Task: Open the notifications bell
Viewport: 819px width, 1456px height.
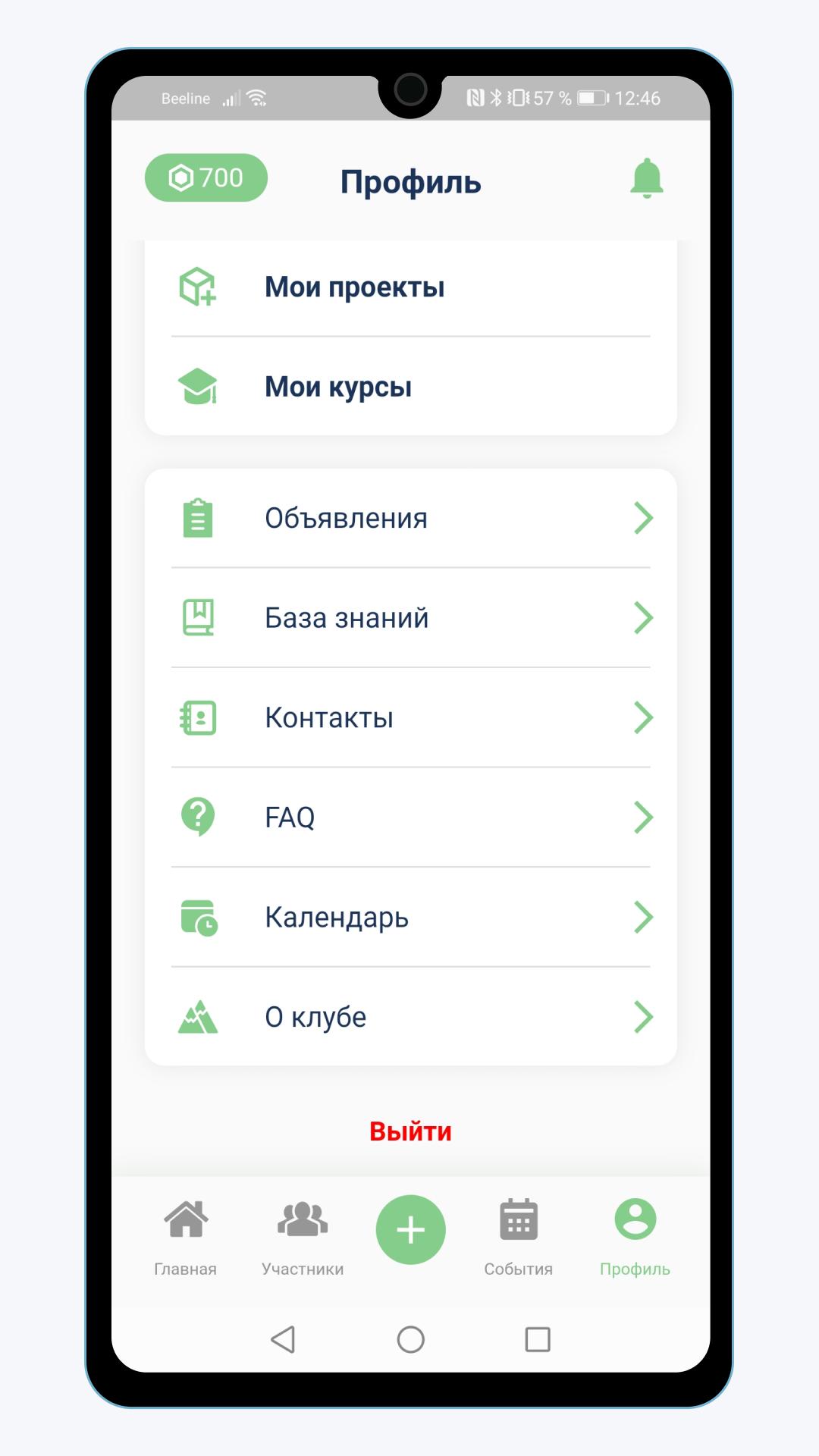Action: tap(646, 179)
